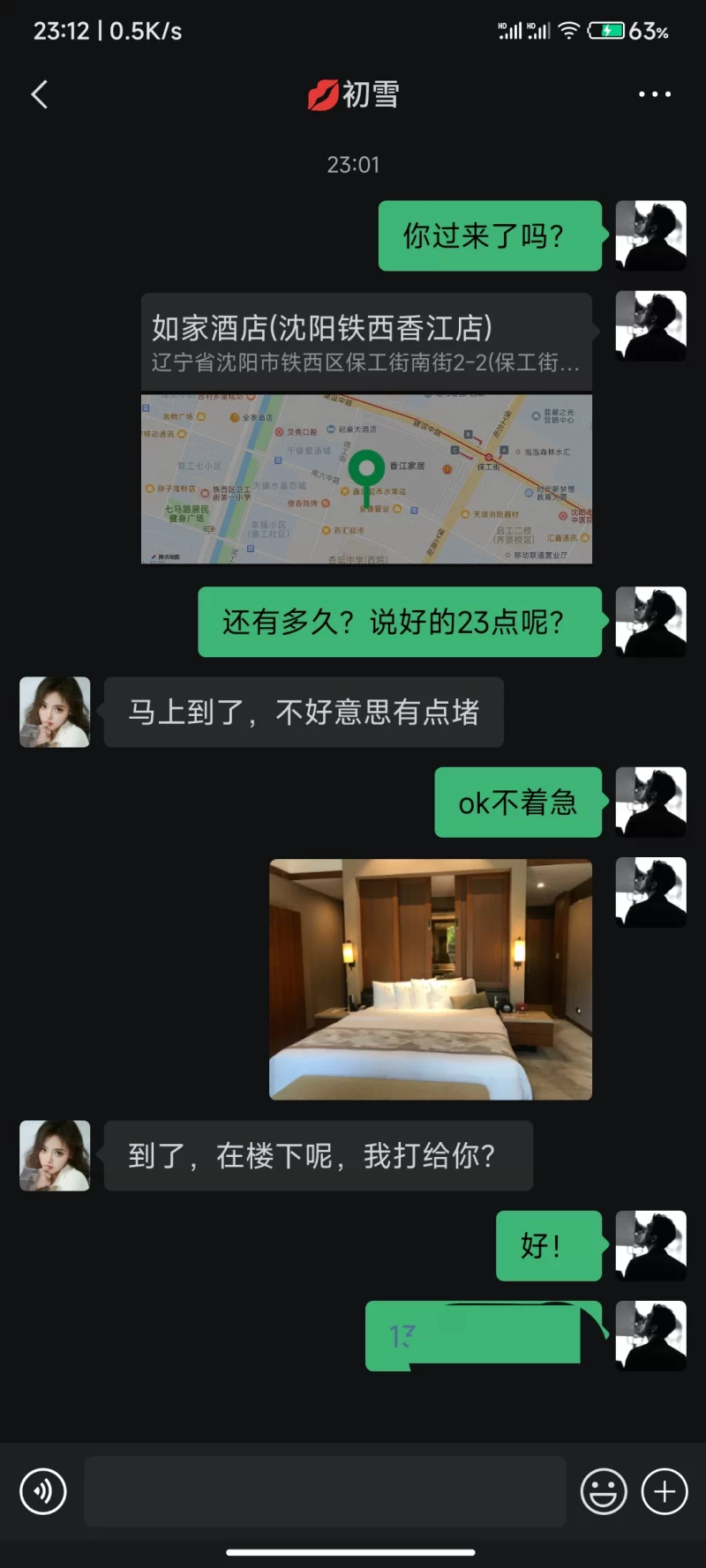View the sent hotel room photo
Viewport: 706px width, 1568px height.
pyautogui.click(x=431, y=979)
